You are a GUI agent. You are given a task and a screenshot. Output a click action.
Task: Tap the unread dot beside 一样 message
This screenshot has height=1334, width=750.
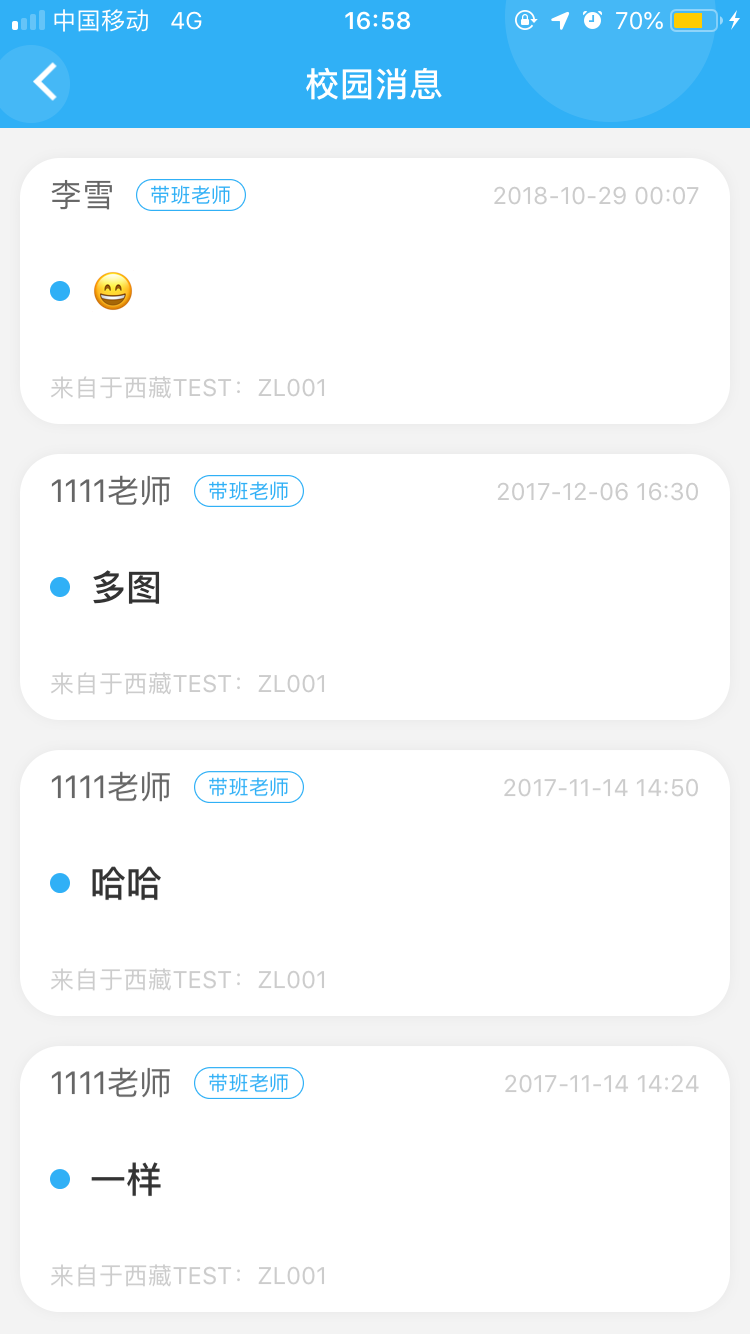[59, 1179]
